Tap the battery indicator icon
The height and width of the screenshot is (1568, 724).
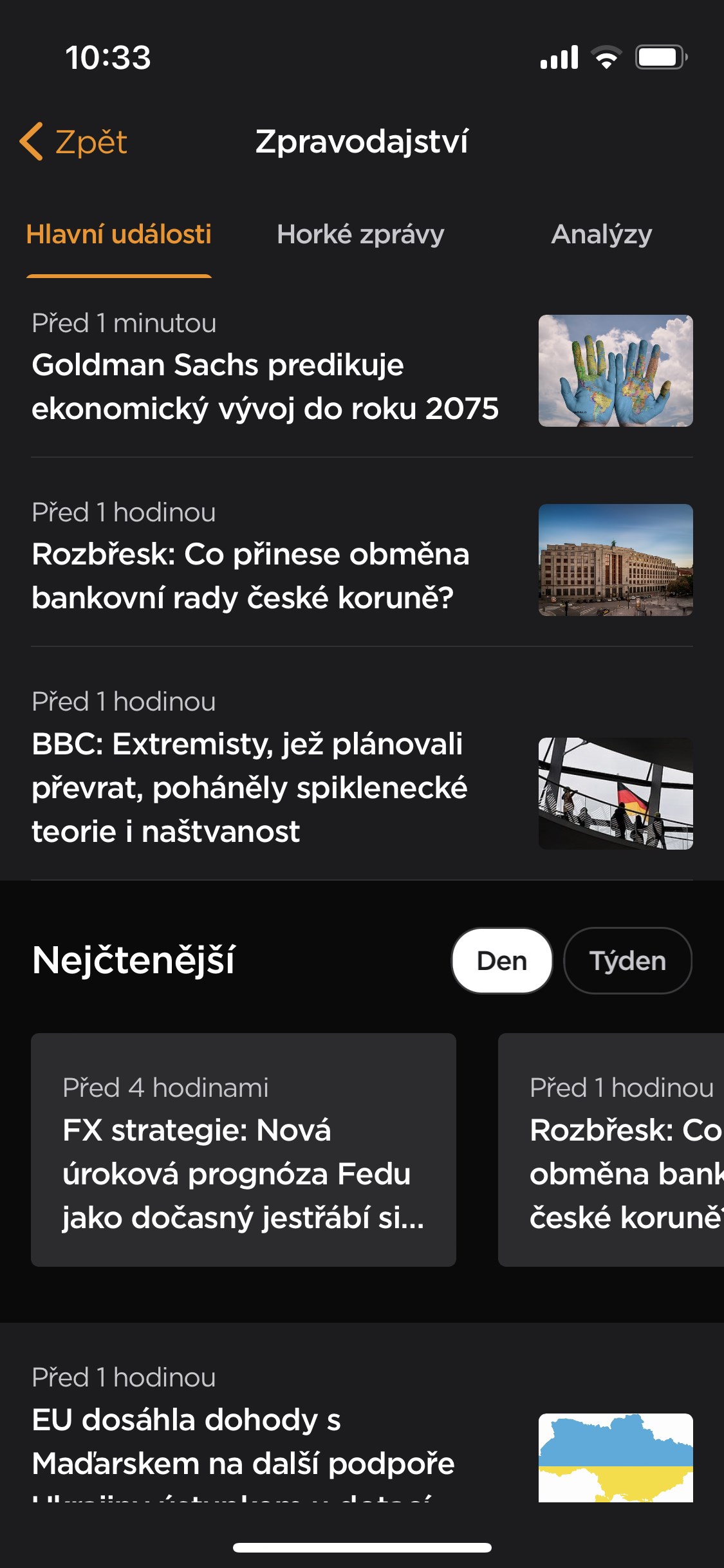click(659, 58)
